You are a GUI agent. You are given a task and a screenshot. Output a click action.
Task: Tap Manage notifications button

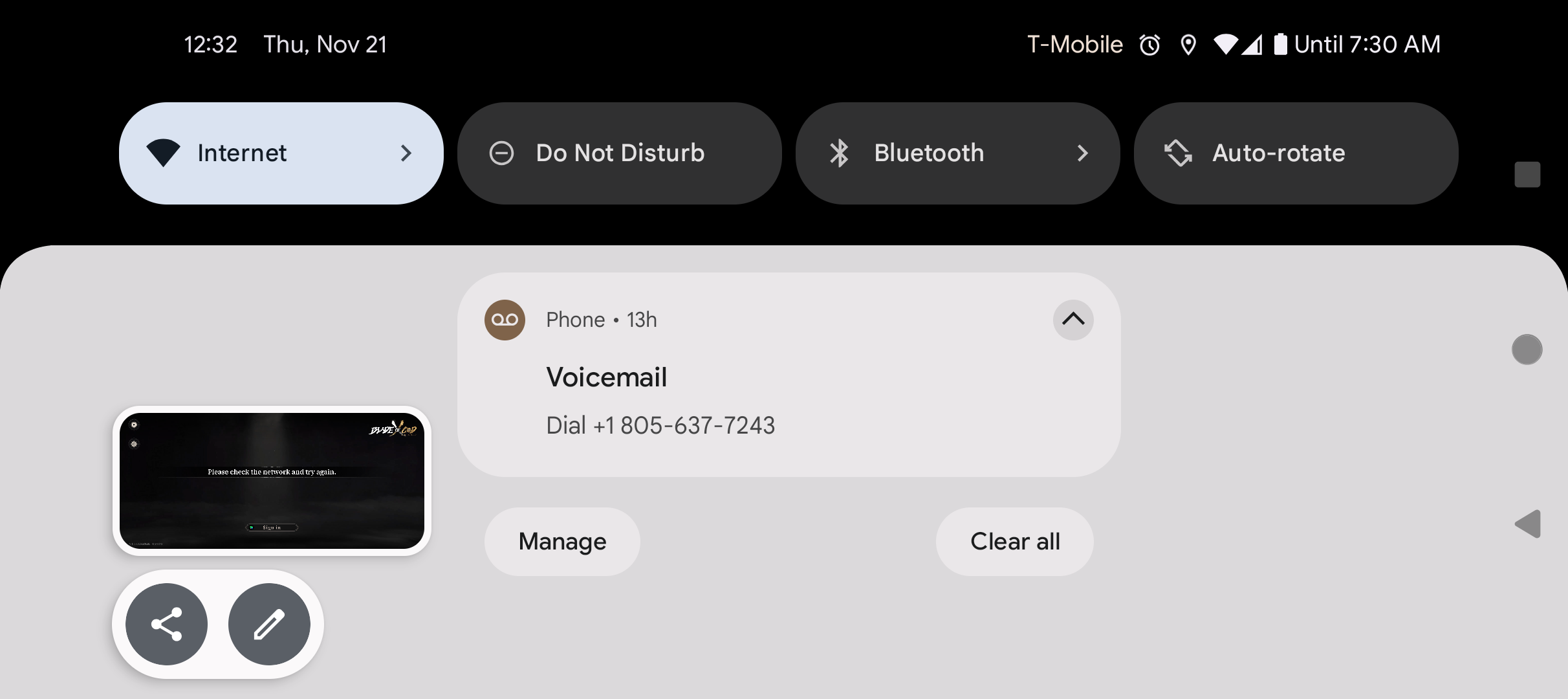point(562,542)
